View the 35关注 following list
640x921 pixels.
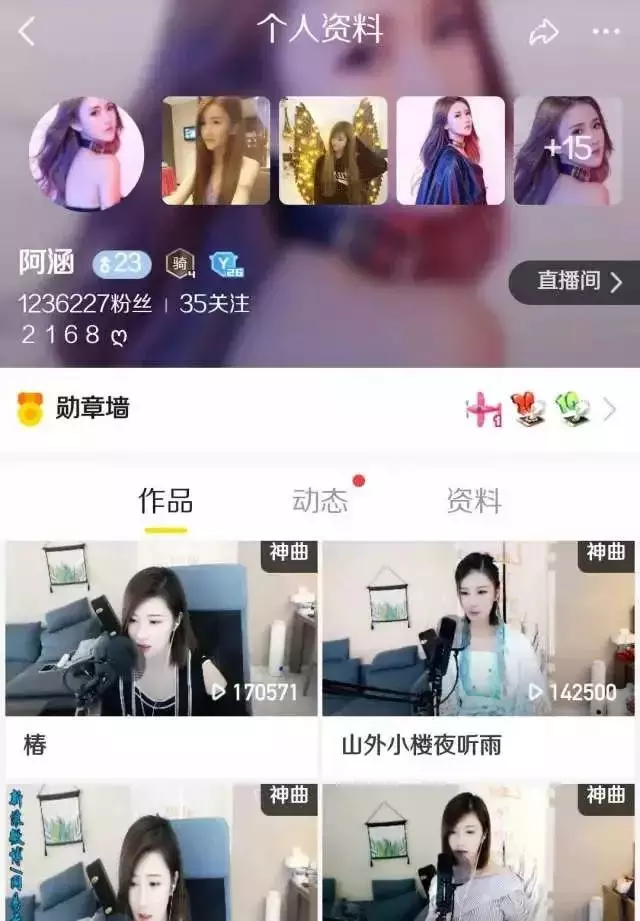tap(214, 304)
